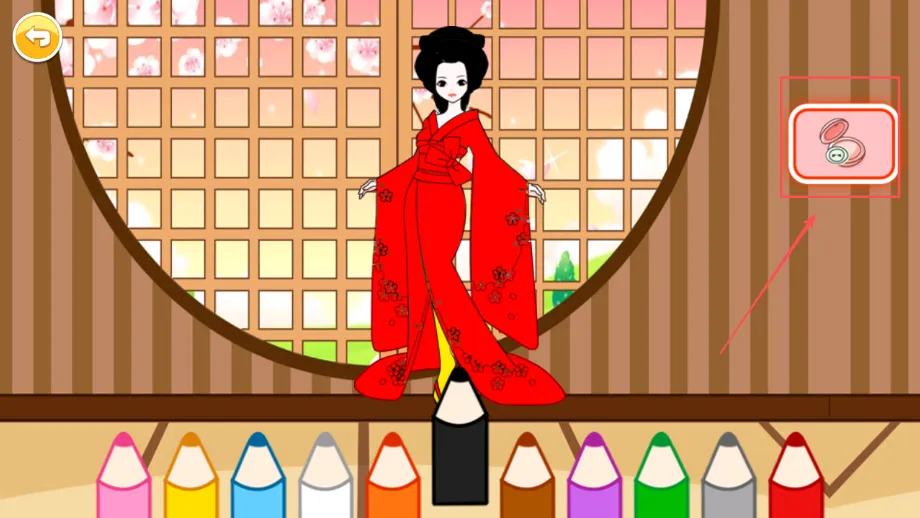
Task: Select the red pencil
Action: click(796, 480)
